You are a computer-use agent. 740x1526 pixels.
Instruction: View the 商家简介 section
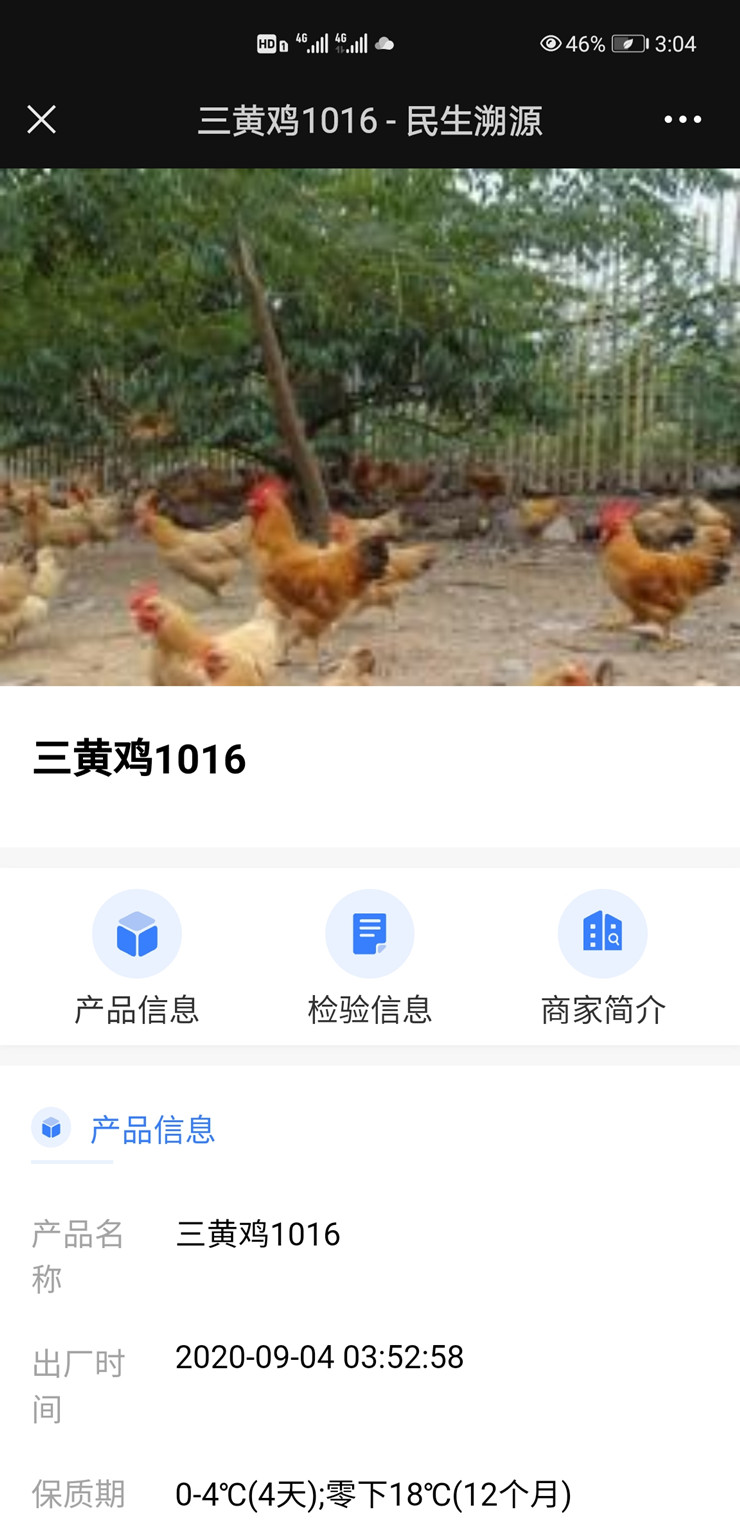tap(603, 957)
